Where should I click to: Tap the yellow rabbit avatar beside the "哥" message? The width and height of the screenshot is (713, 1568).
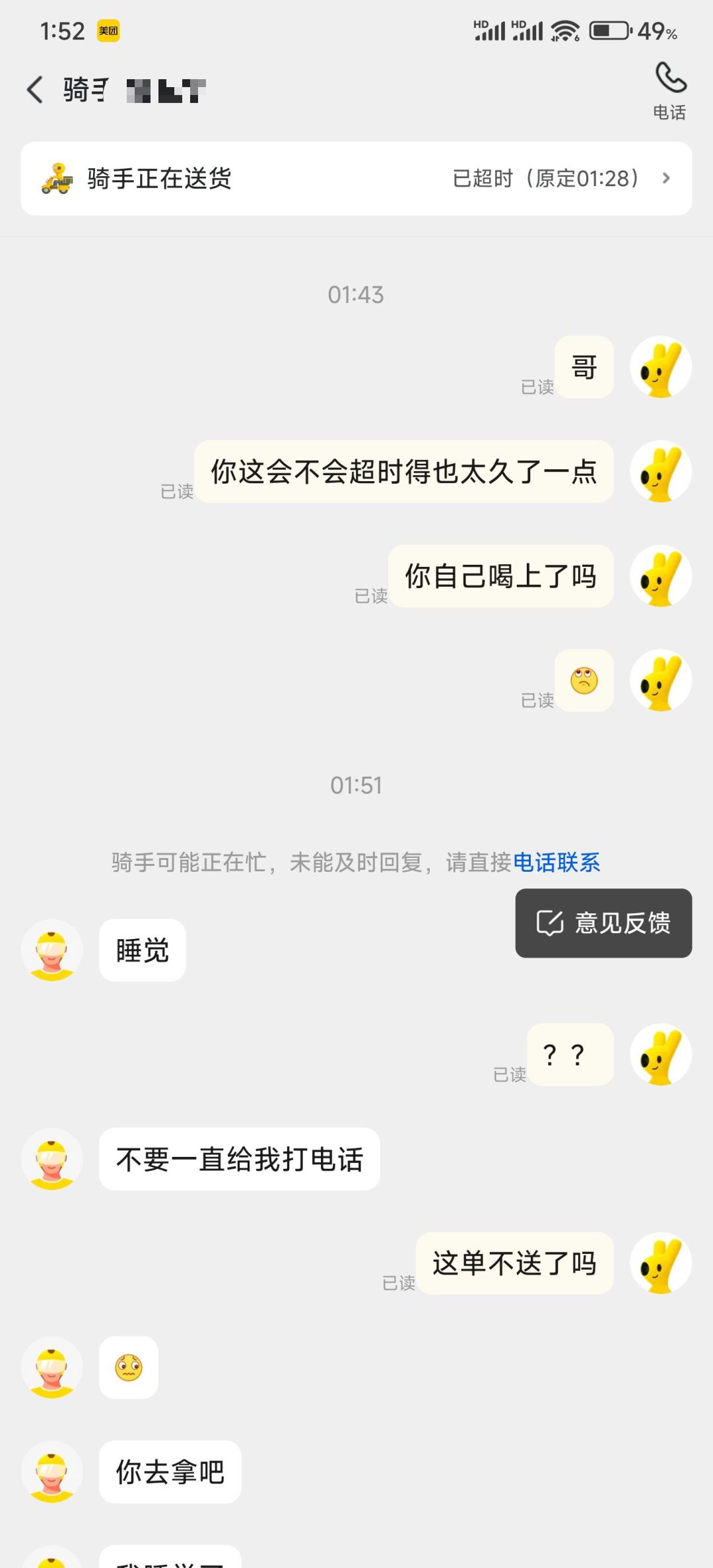click(x=662, y=367)
